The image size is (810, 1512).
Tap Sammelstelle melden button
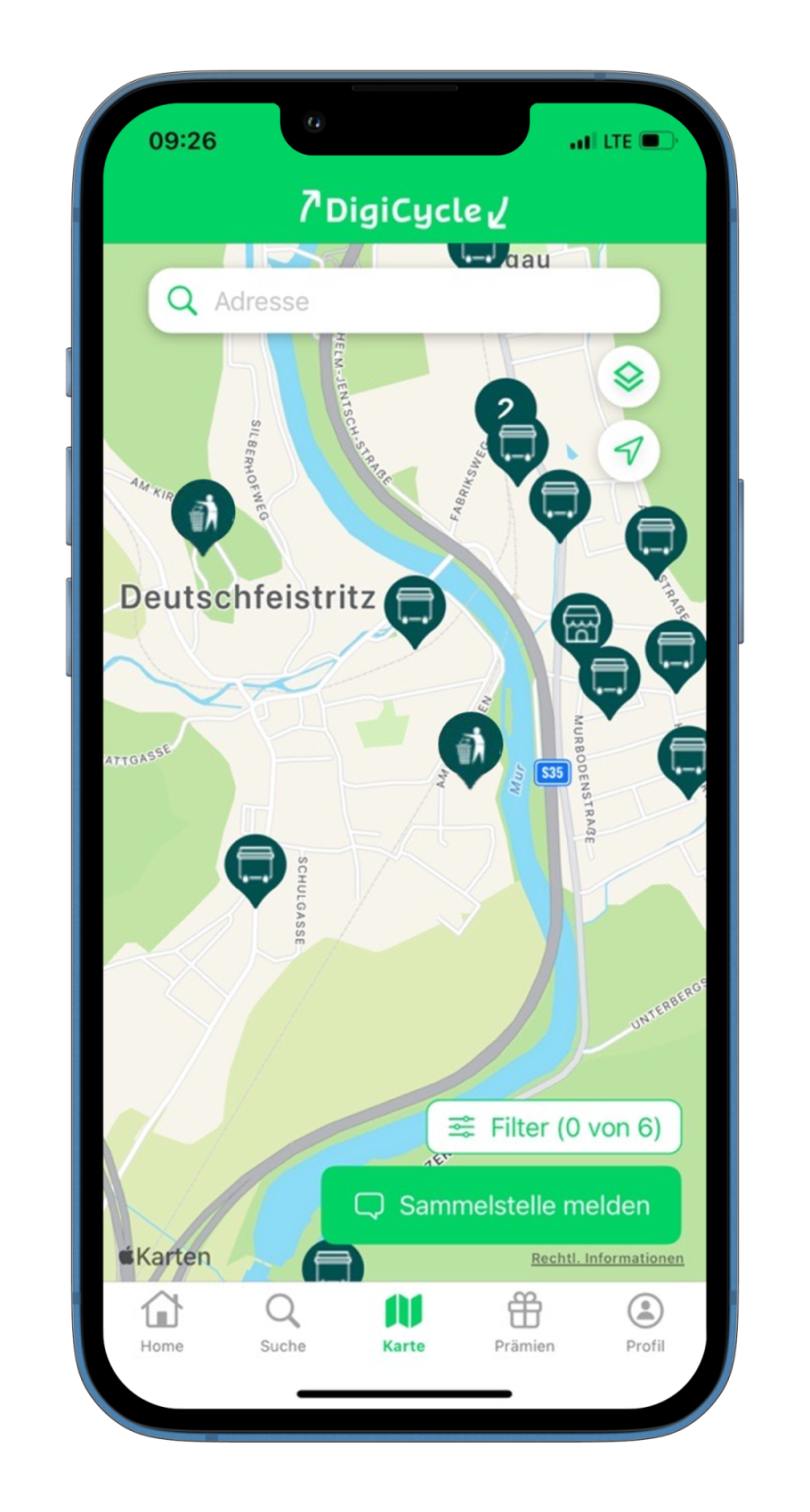(501, 1205)
